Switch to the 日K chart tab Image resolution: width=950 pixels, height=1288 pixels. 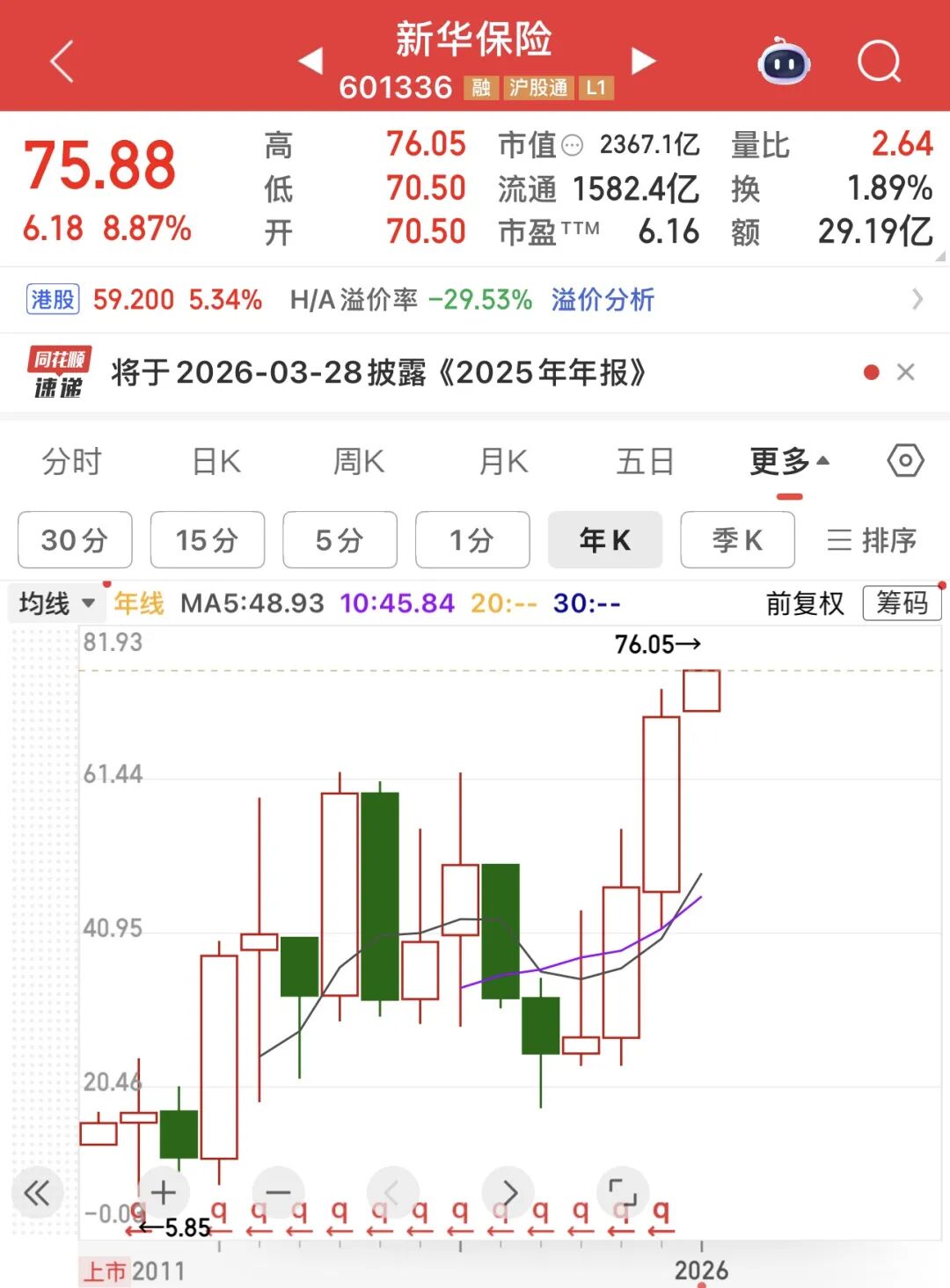pyautogui.click(x=216, y=461)
